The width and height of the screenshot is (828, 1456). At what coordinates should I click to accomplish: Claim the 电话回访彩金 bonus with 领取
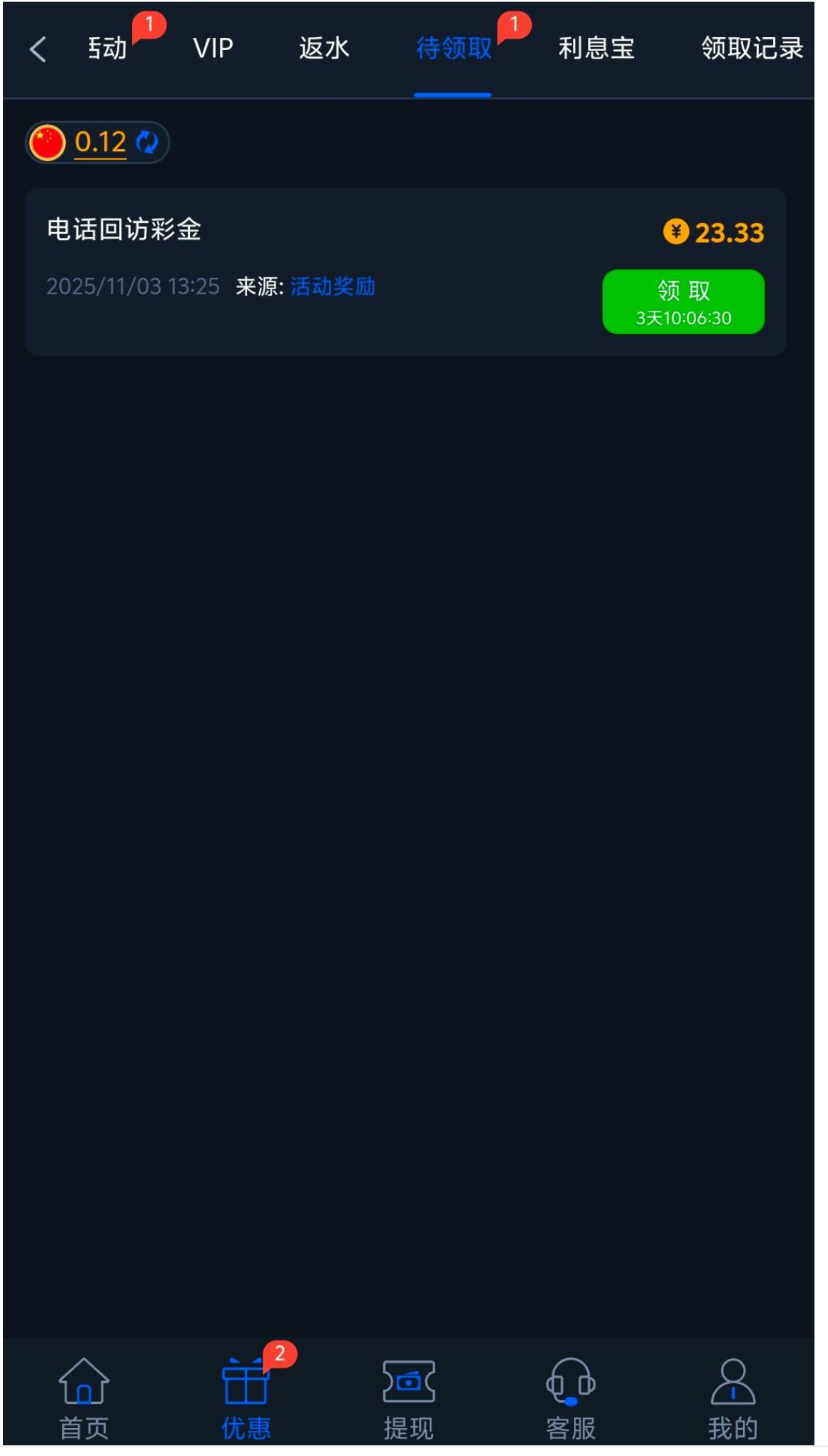click(x=683, y=301)
